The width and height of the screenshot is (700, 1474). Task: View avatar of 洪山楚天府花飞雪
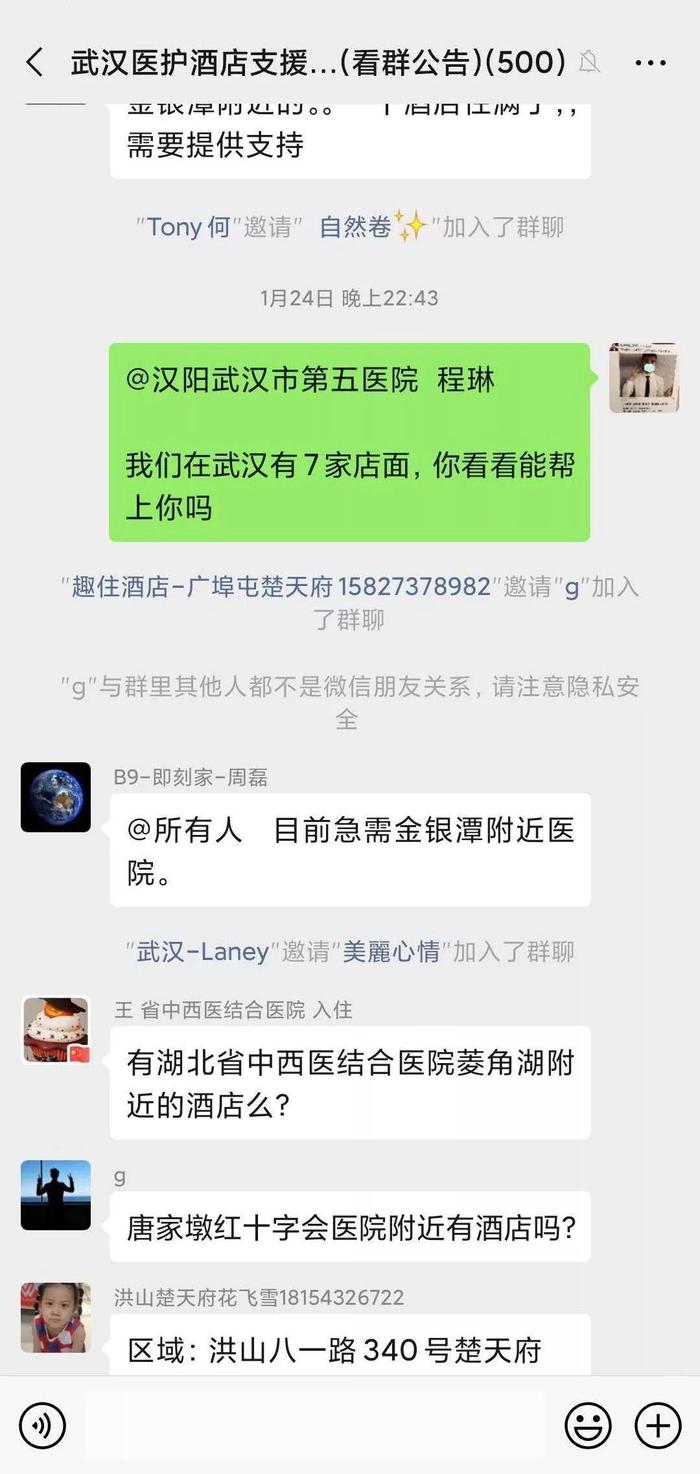tap(56, 1317)
